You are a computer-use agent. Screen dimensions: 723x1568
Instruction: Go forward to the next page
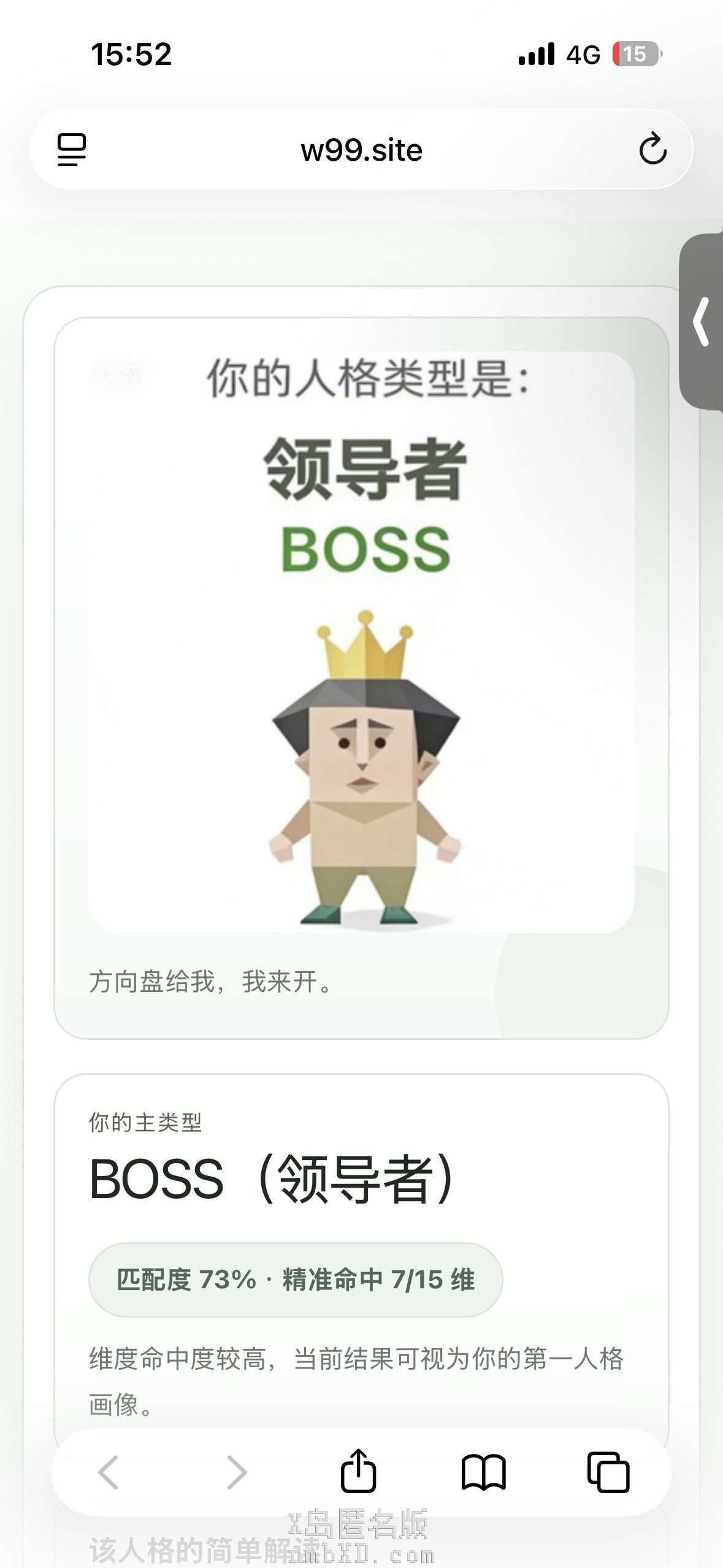(237, 1472)
